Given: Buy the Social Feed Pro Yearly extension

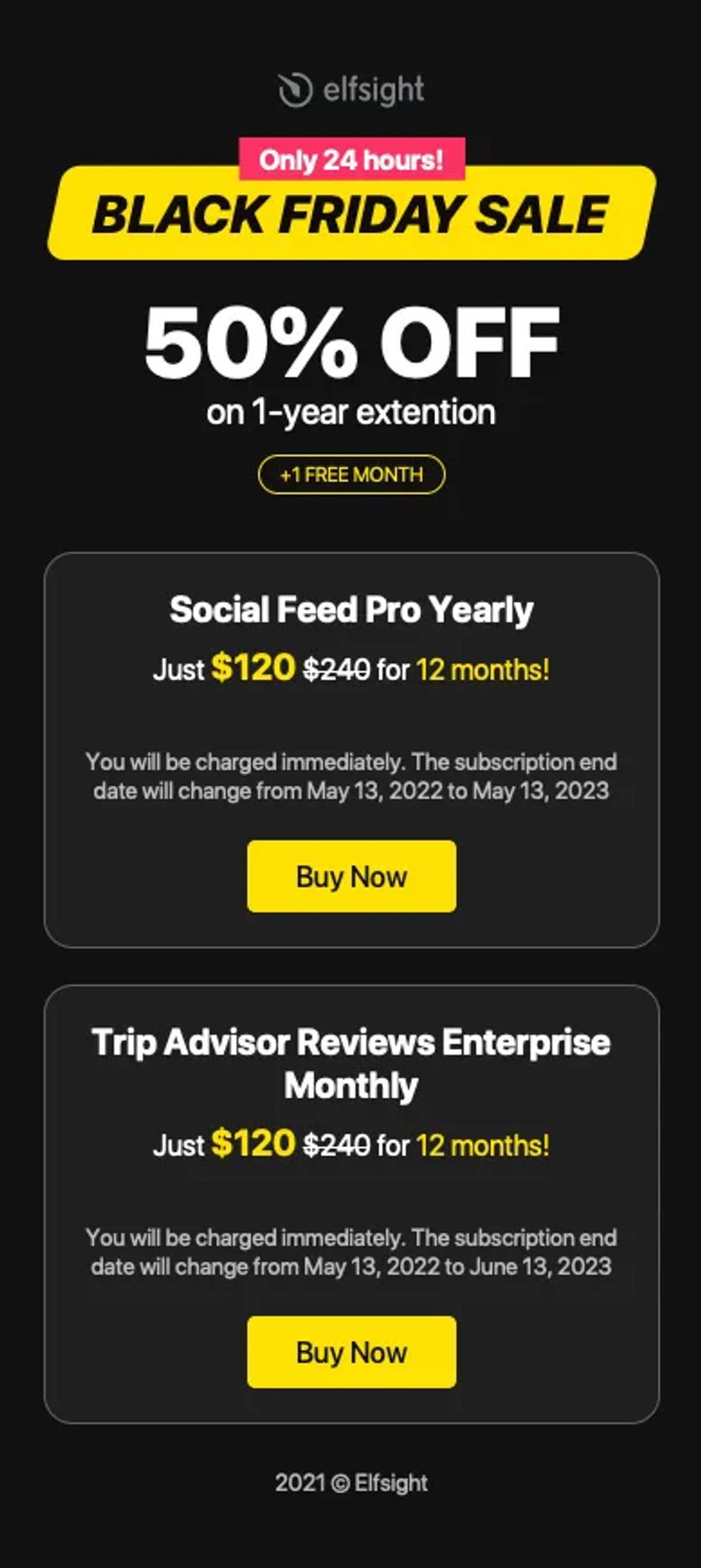Looking at the screenshot, I should click(x=351, y=876).
